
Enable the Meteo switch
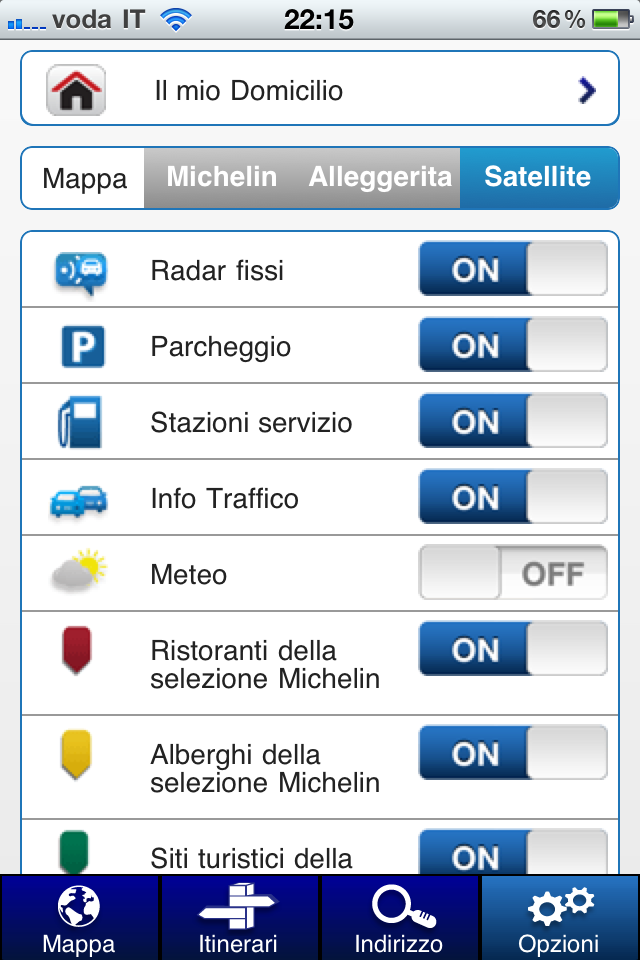click(x=512, y=574)
